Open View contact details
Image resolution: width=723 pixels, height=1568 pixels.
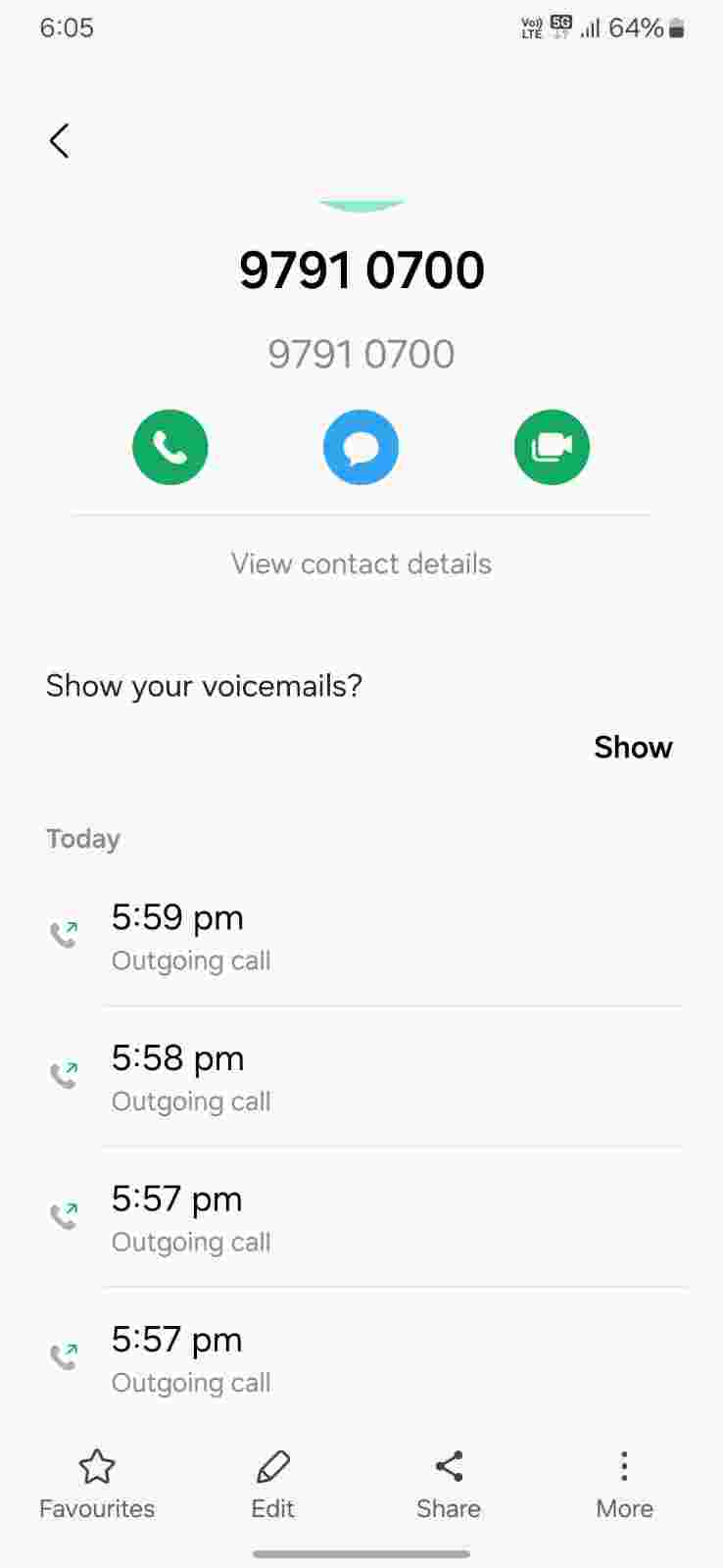[x=361, y=564]
